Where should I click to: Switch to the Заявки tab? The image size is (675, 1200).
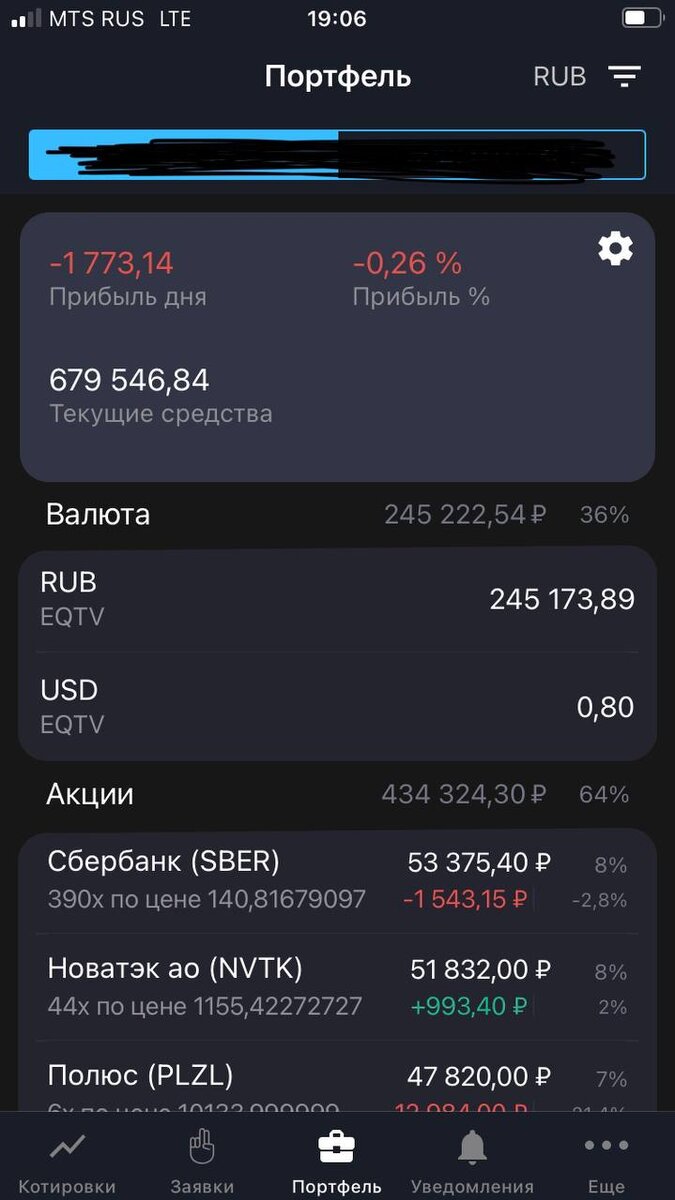tap(202, 1162)
